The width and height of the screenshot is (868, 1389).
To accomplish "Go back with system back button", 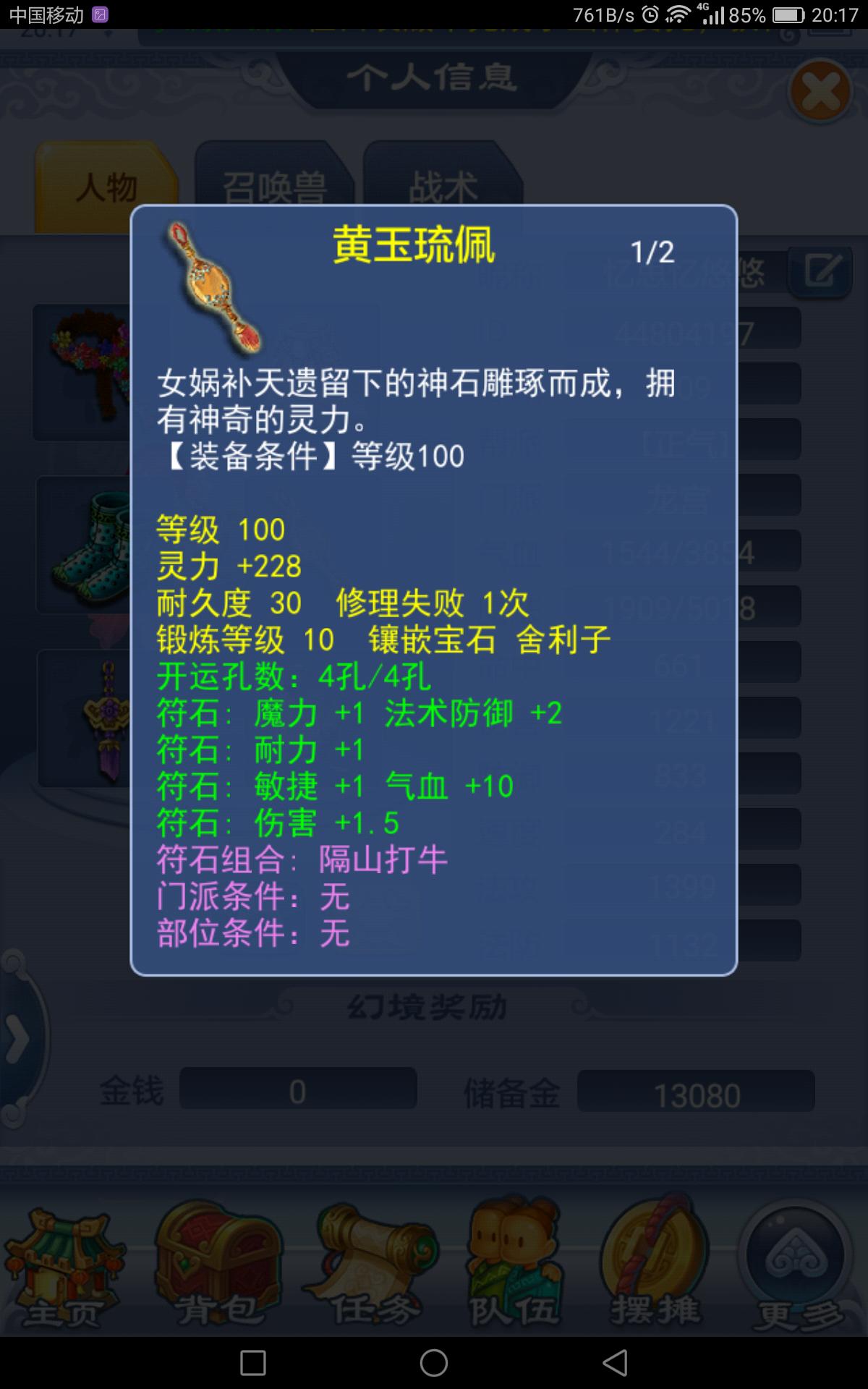I will point(615,1362).
